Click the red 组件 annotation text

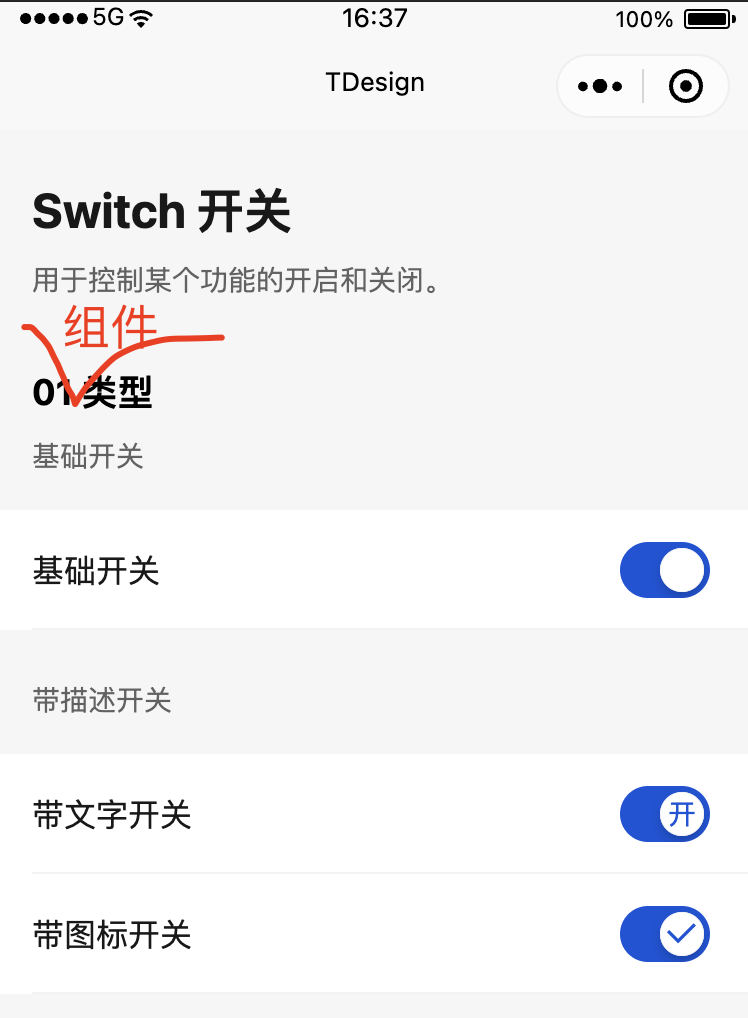(x=110, y=326)
